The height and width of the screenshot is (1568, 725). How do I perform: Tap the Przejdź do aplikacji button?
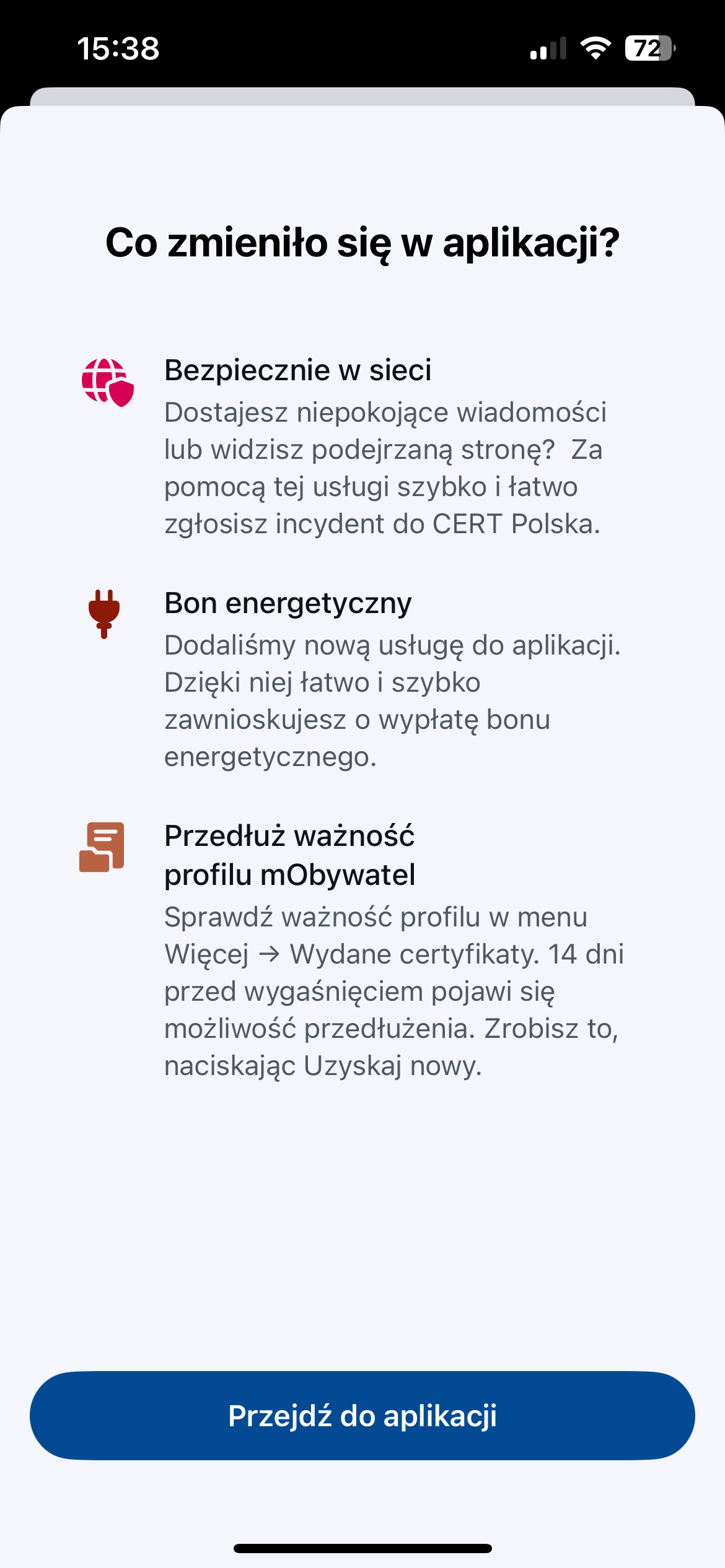point(362,1416)
